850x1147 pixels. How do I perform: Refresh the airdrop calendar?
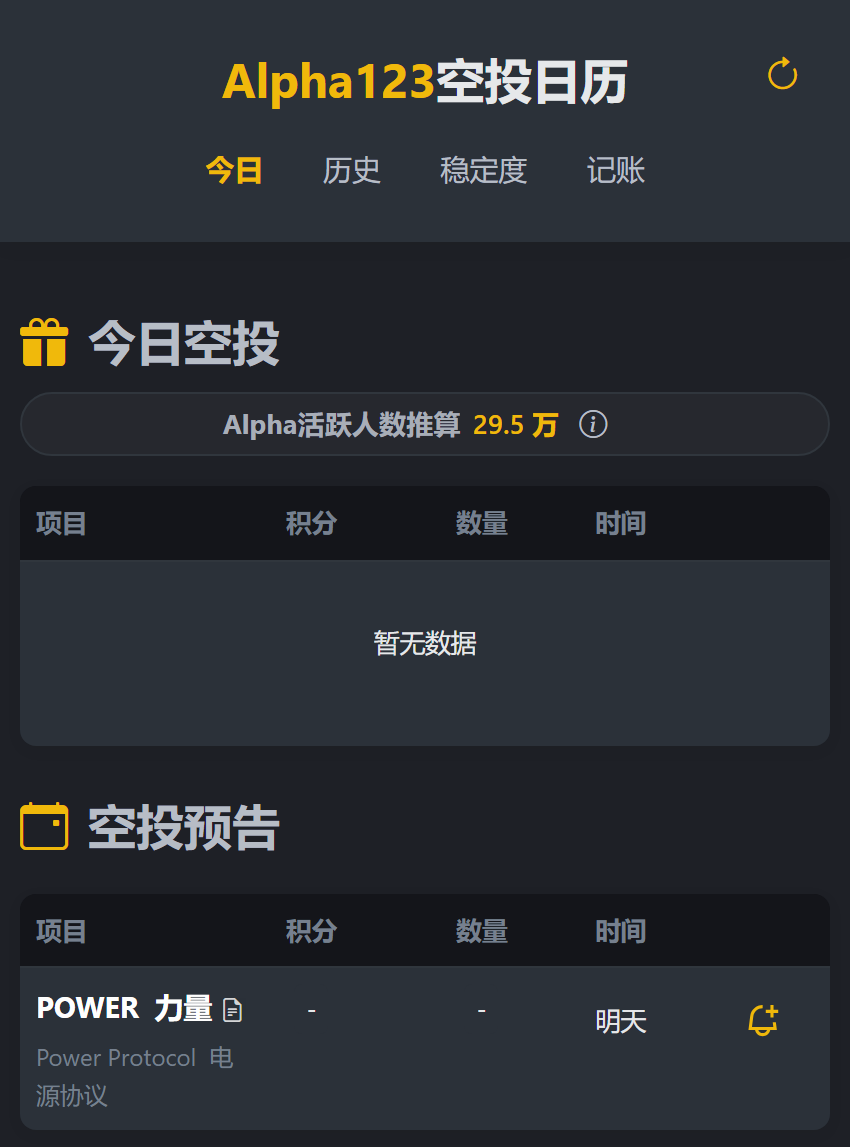(782, 75)
